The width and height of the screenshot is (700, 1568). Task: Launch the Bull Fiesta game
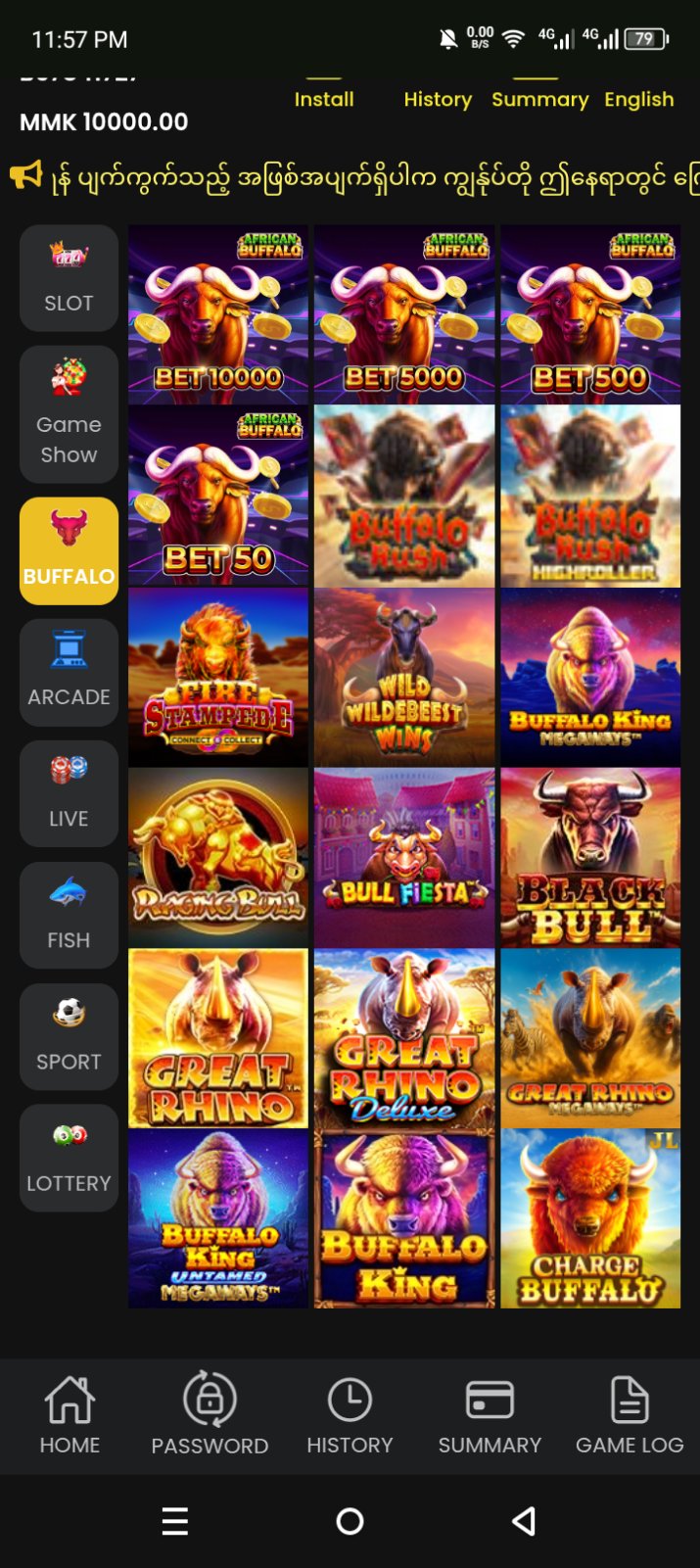(x=404, y=858)
